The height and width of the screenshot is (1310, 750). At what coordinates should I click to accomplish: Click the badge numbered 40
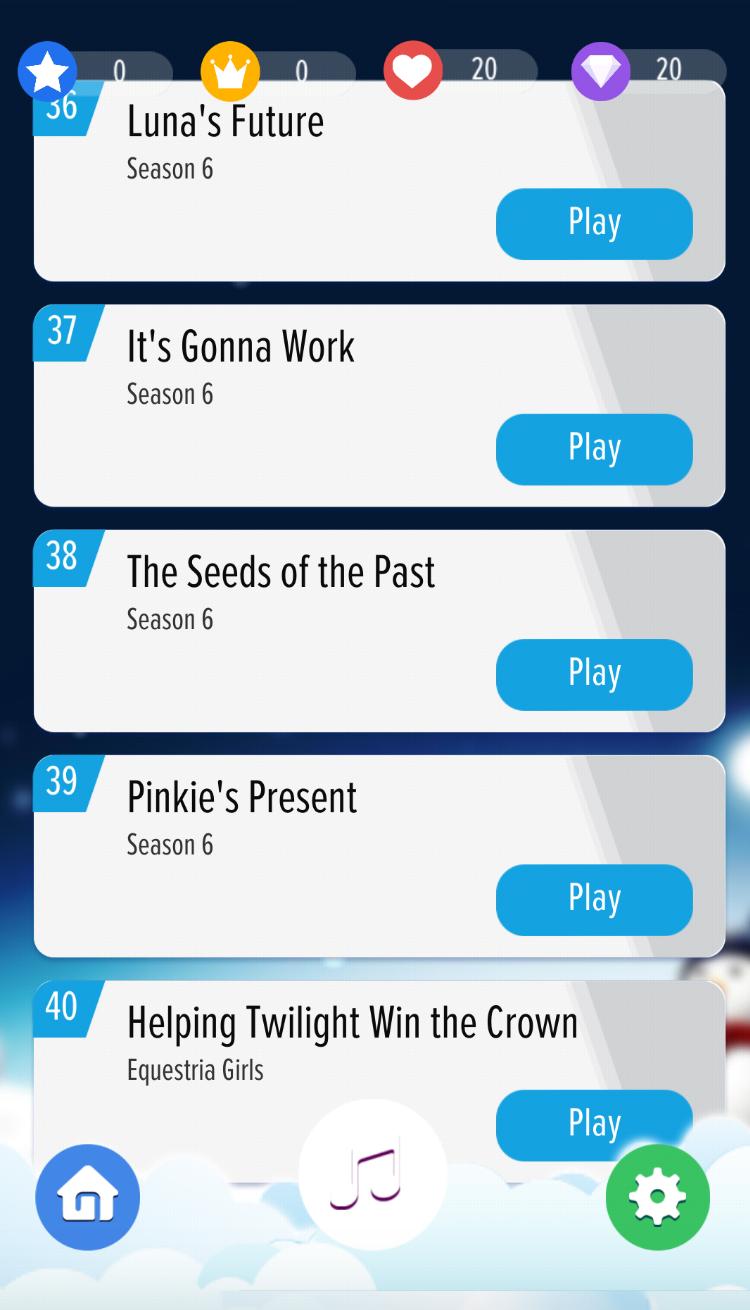pyautogui.click(x=62, y=1008)
